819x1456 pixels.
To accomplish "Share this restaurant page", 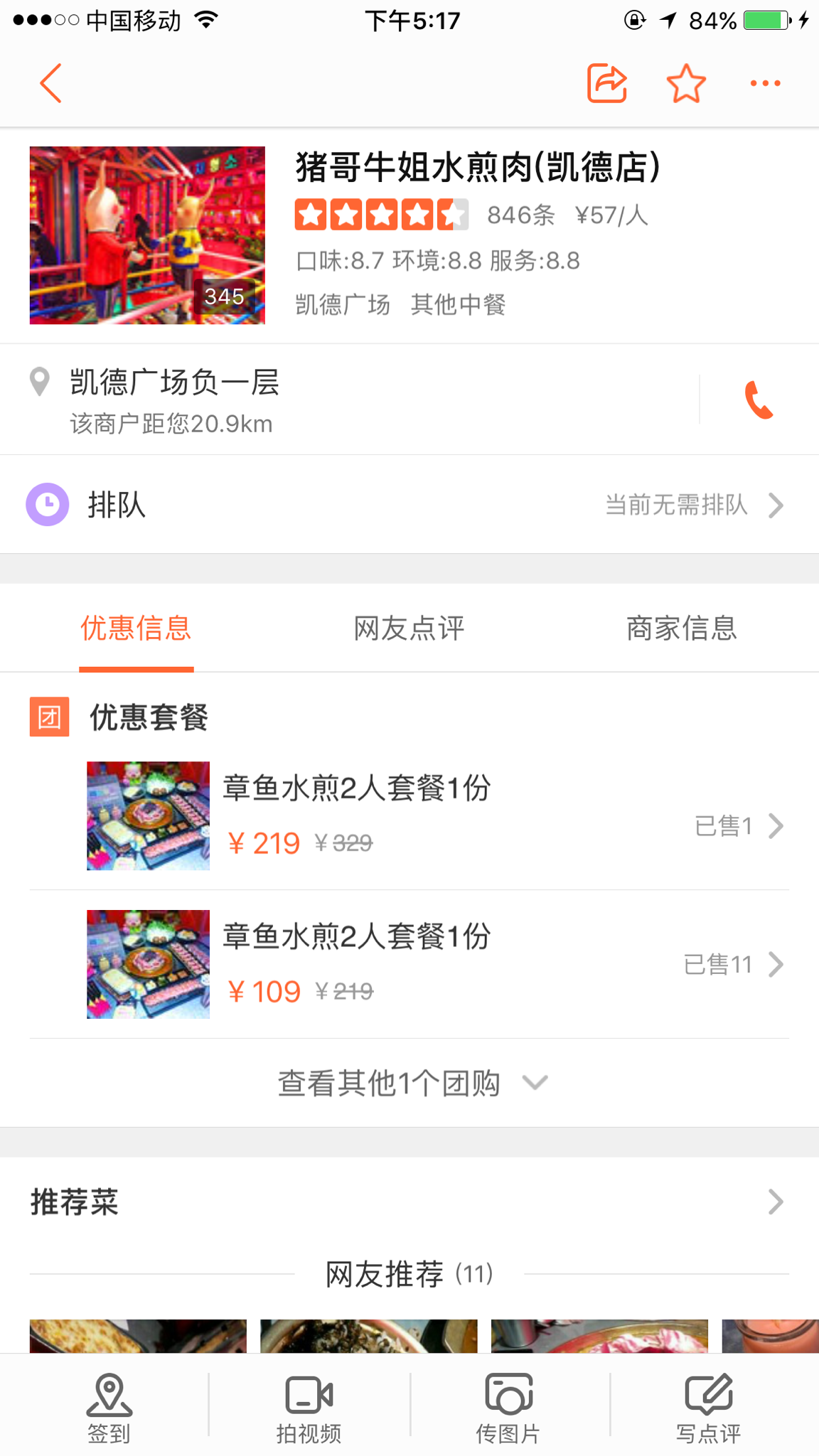I will 606,83.
